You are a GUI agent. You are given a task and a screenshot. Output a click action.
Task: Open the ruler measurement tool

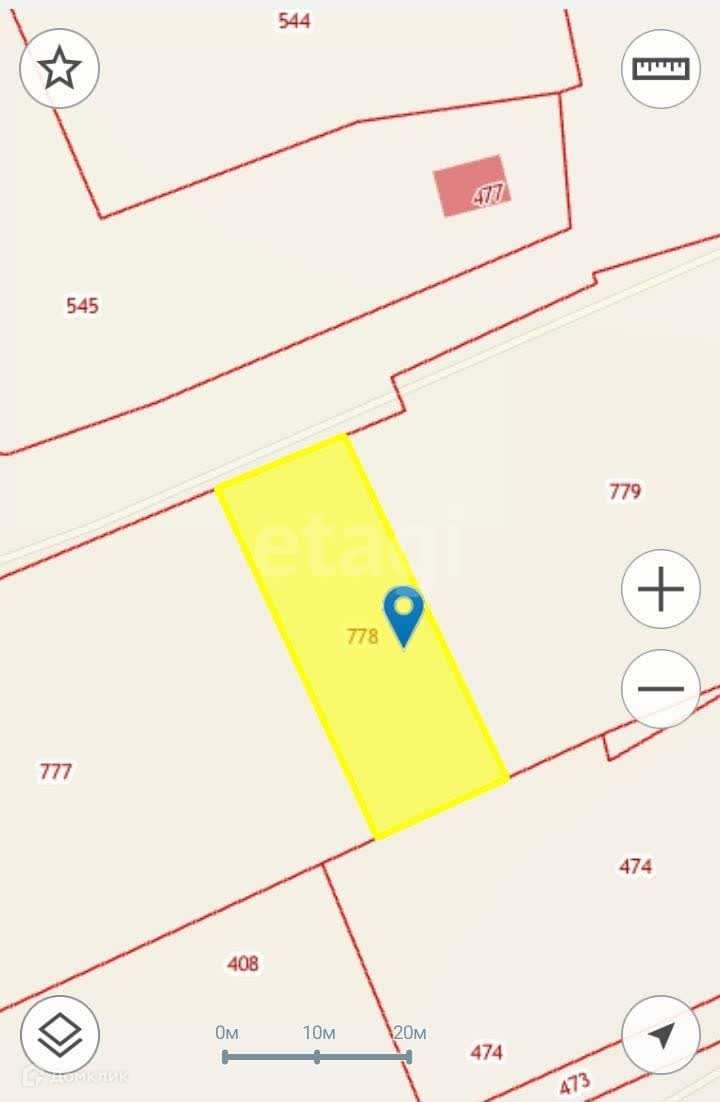pos(661,68)
